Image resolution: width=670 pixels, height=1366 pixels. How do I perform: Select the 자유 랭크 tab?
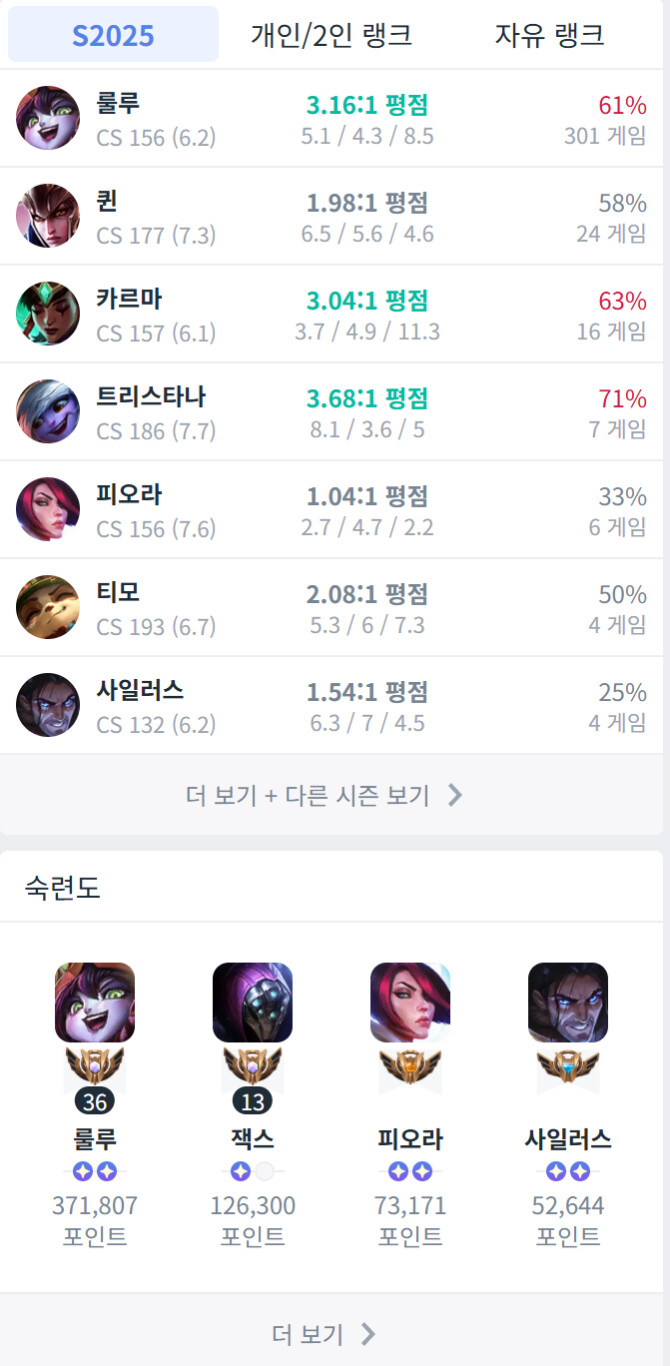[x=549, y=36]
